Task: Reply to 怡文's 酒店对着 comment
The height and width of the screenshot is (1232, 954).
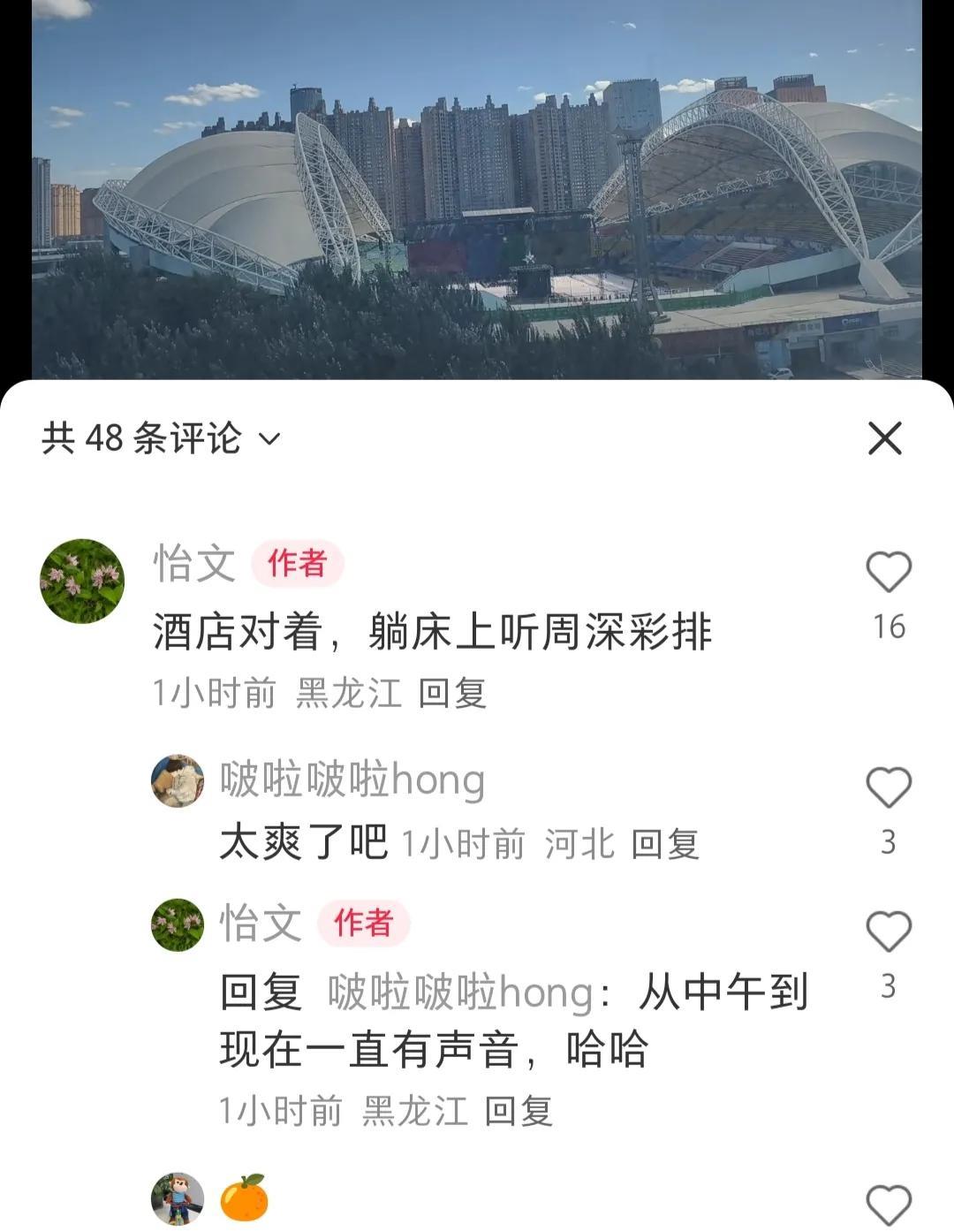Action: 451,694
